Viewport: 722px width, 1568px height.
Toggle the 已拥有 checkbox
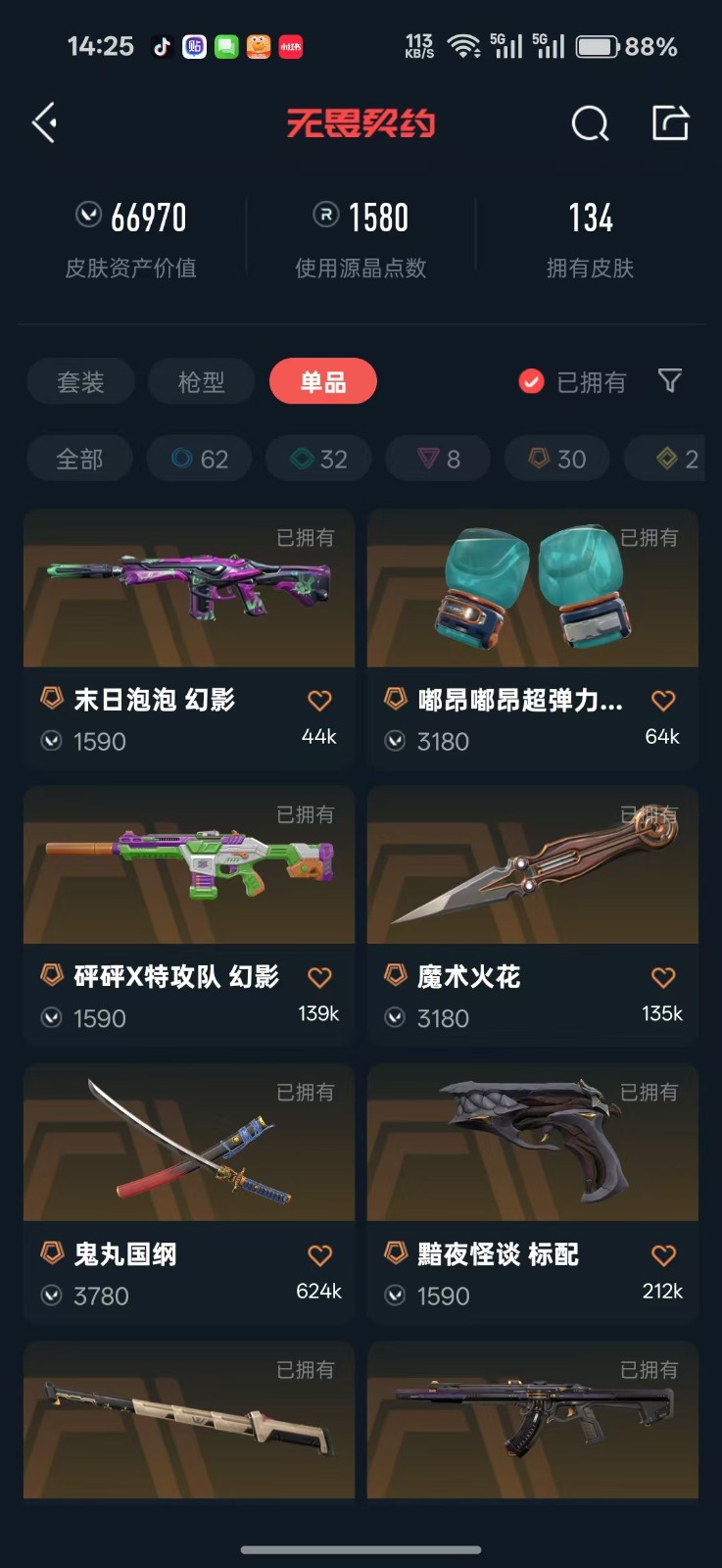[531, 382]
